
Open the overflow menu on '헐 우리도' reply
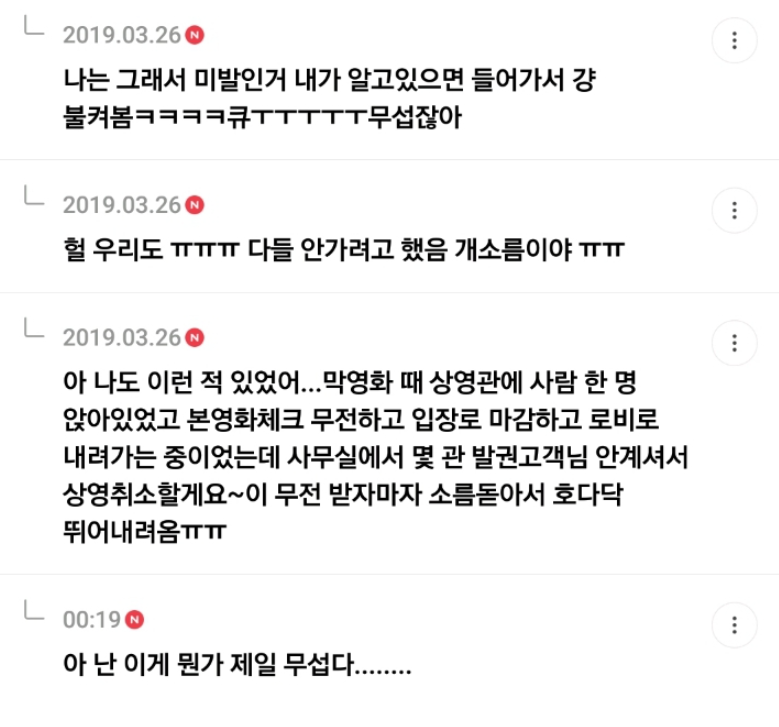735,211
